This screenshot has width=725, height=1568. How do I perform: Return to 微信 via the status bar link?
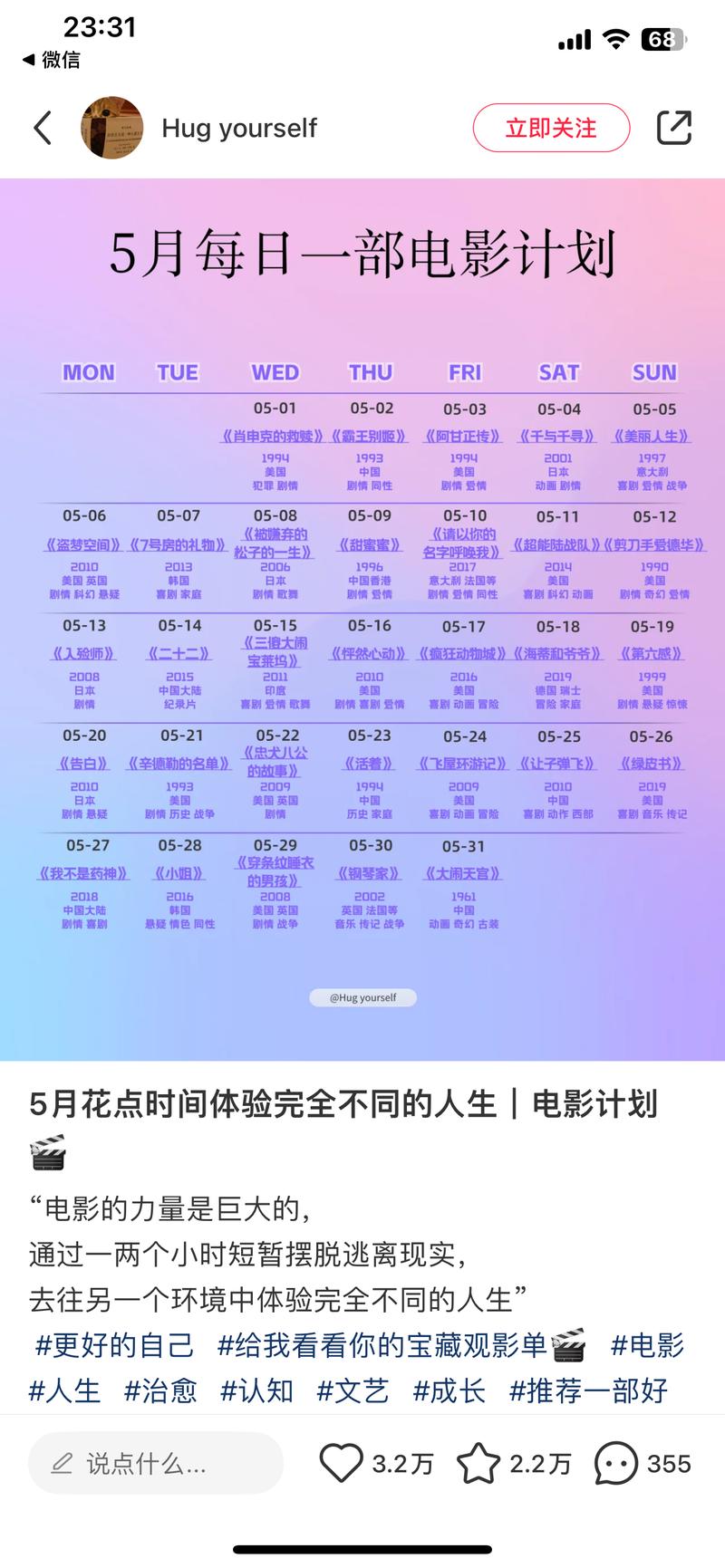[x=53, y=60]
